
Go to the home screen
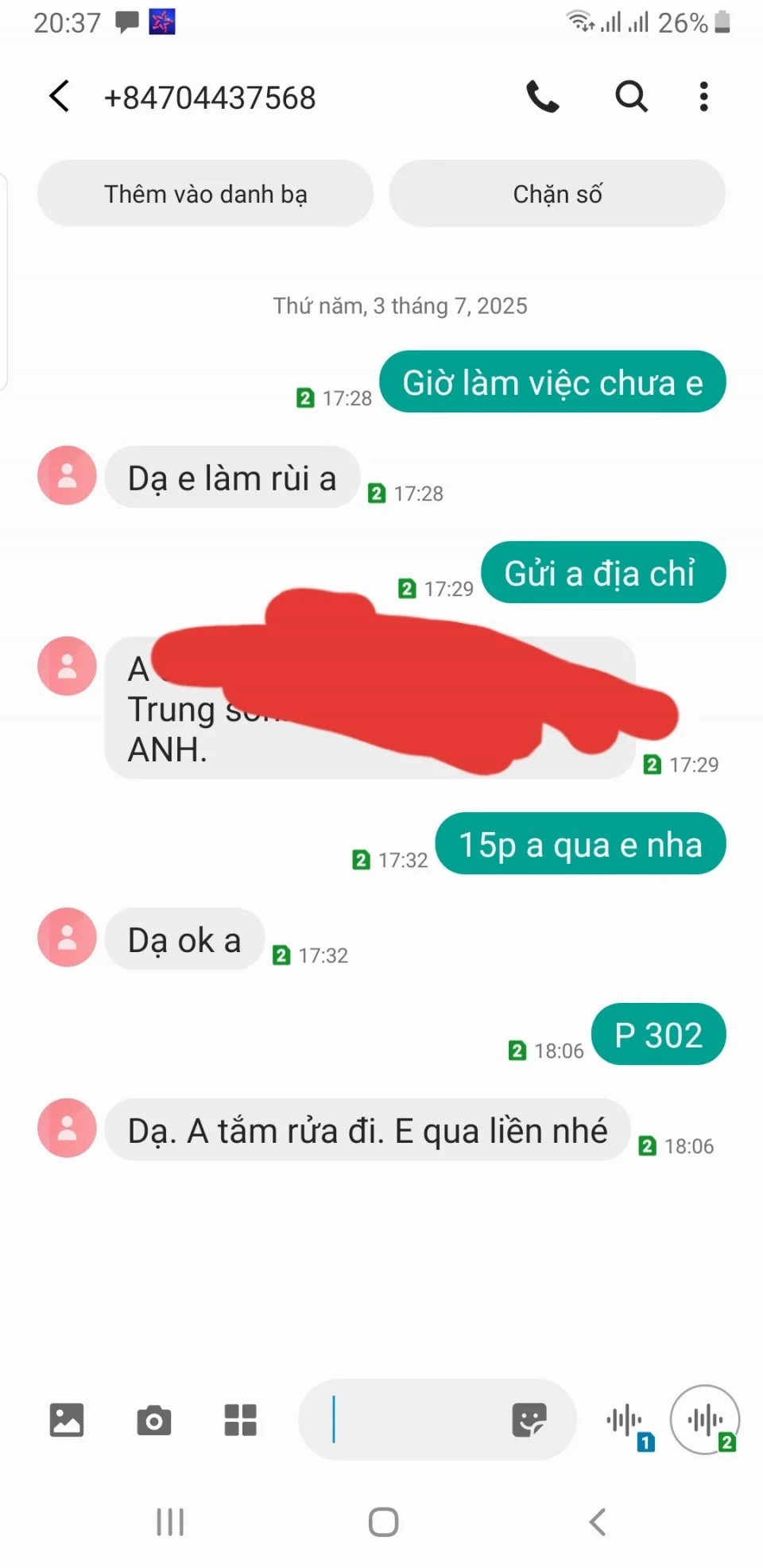[x=383, y=1522]
